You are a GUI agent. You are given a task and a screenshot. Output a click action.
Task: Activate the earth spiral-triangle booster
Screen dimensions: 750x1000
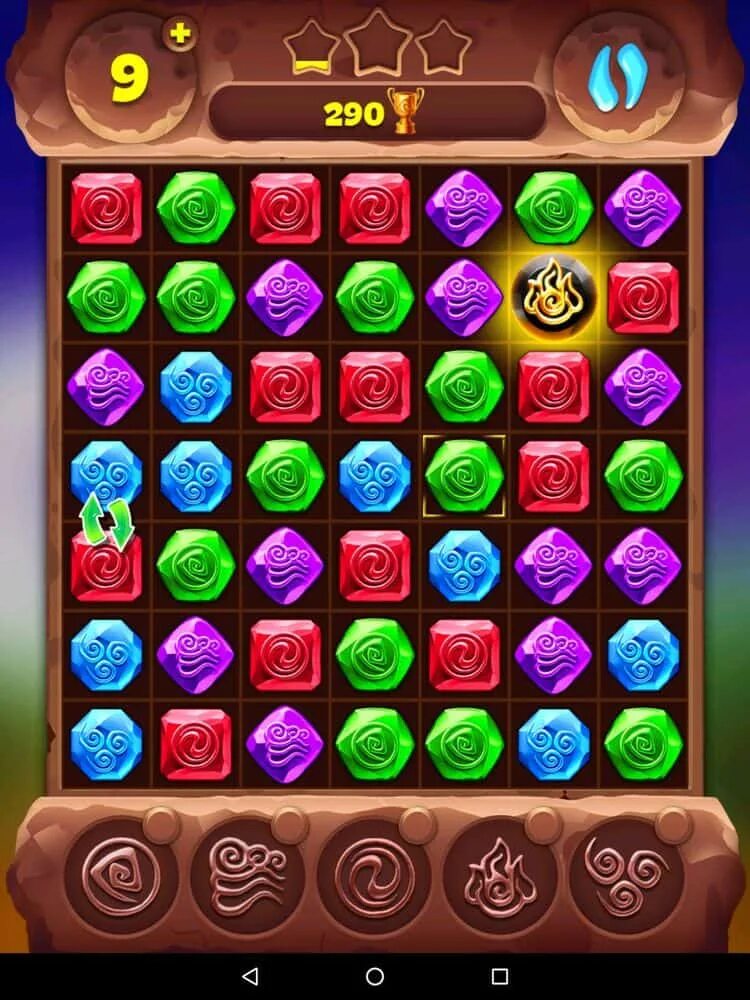(121, 876)
